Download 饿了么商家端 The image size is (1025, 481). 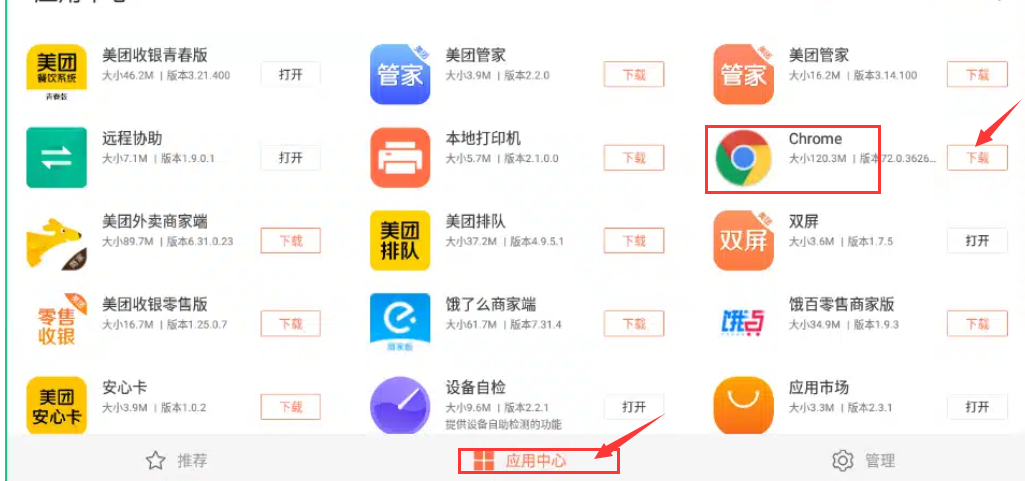[x=634, y=323]
